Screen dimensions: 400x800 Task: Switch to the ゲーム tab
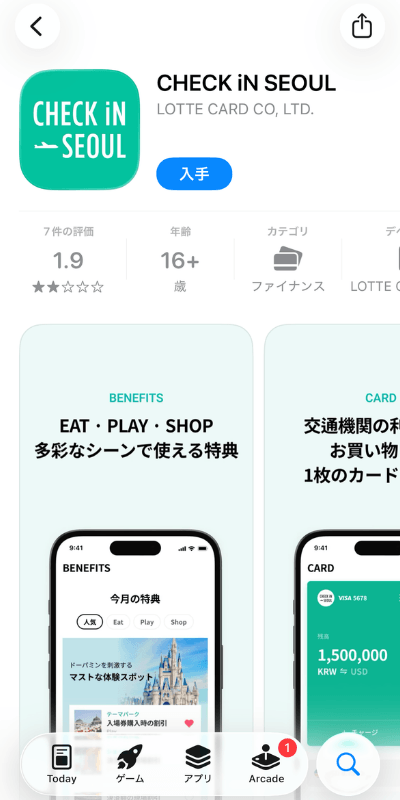click(130, 764)
